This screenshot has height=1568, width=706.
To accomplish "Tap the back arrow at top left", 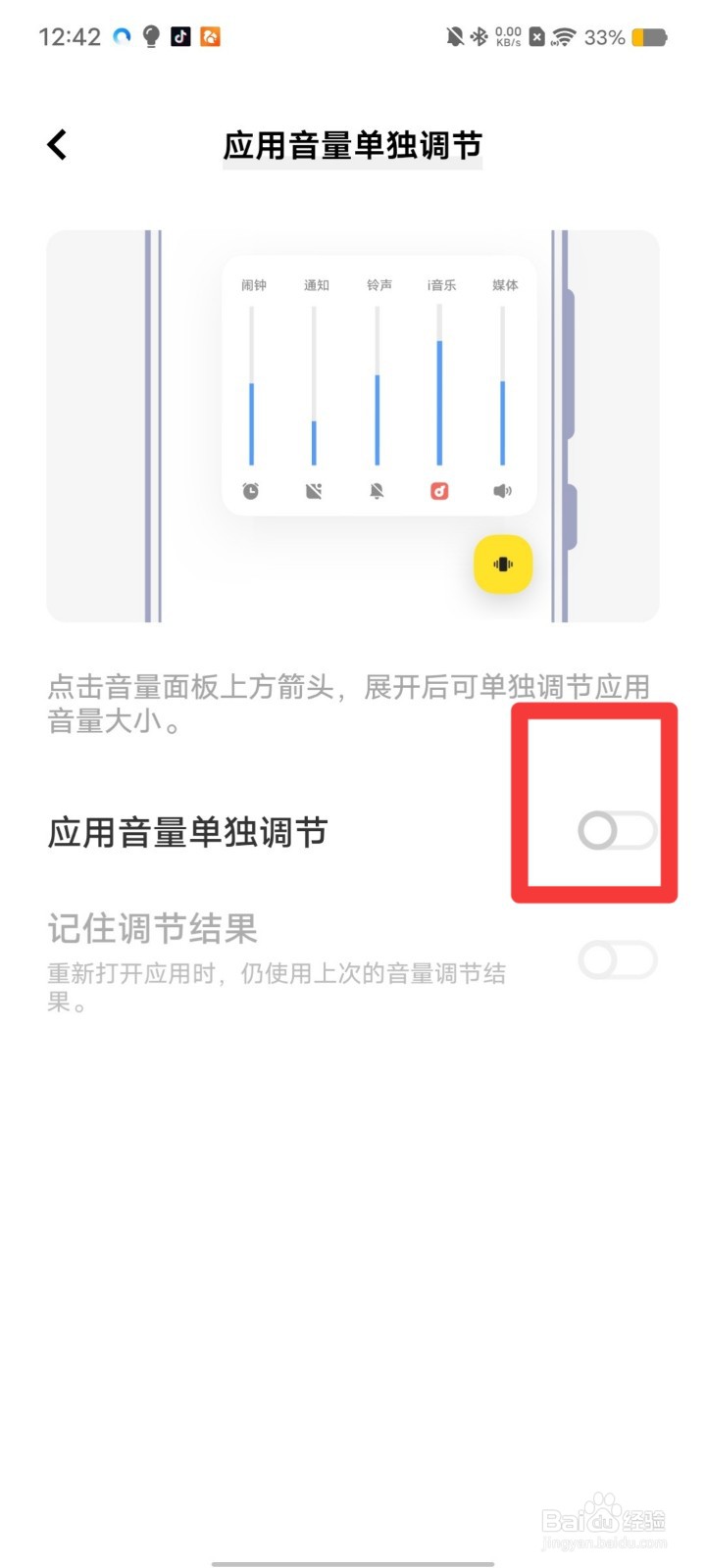I will (56, 143).
